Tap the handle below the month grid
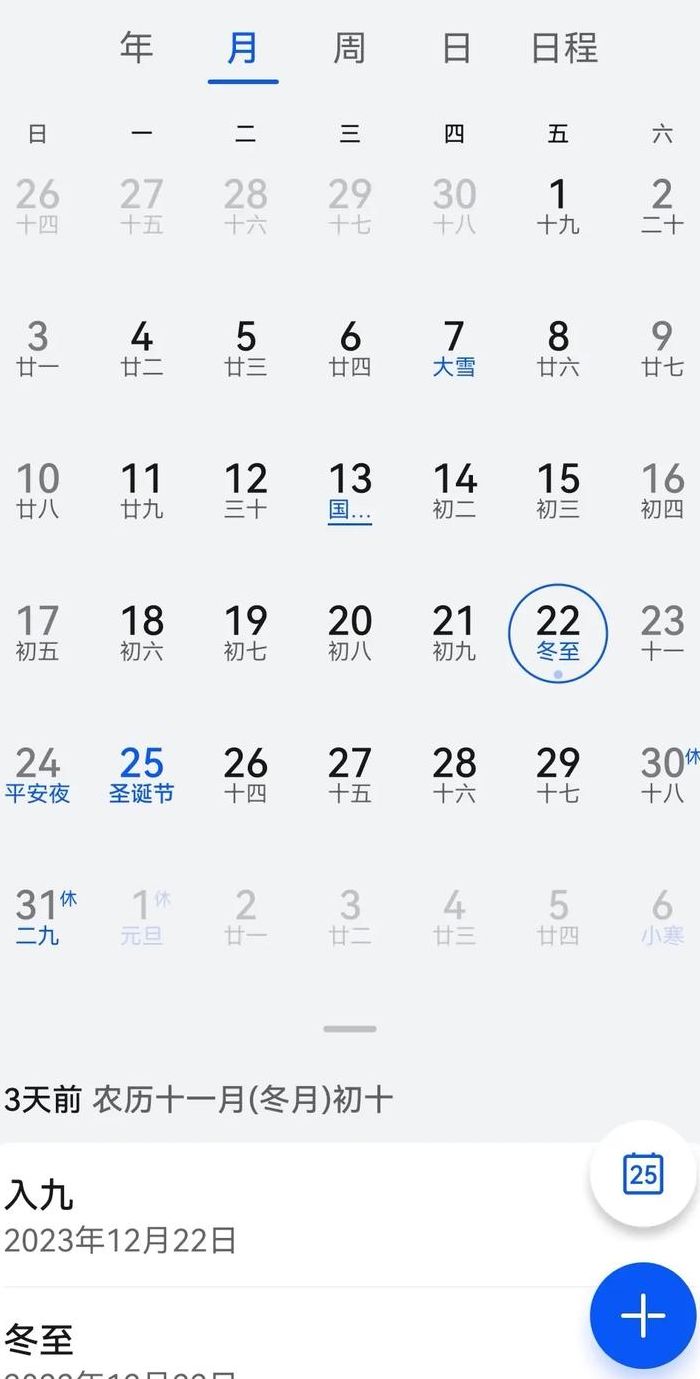 point(350,1028)
